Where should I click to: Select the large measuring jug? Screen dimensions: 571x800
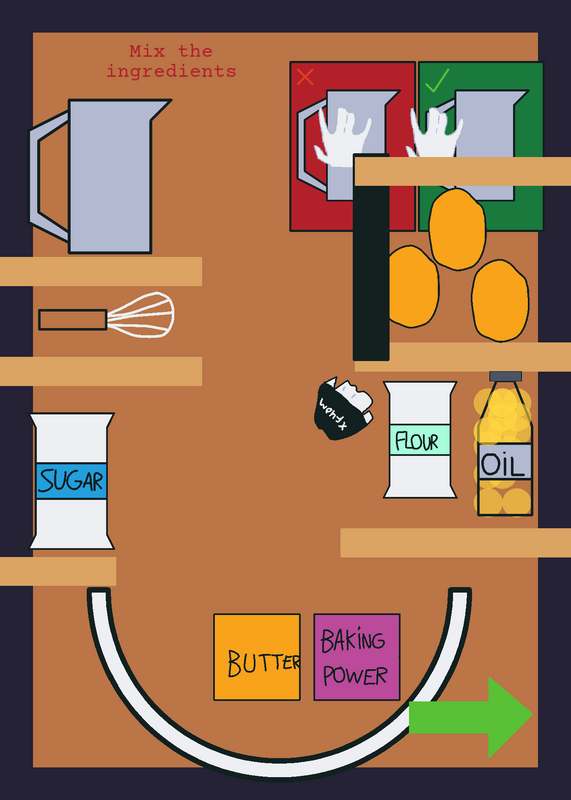point(100,176)
